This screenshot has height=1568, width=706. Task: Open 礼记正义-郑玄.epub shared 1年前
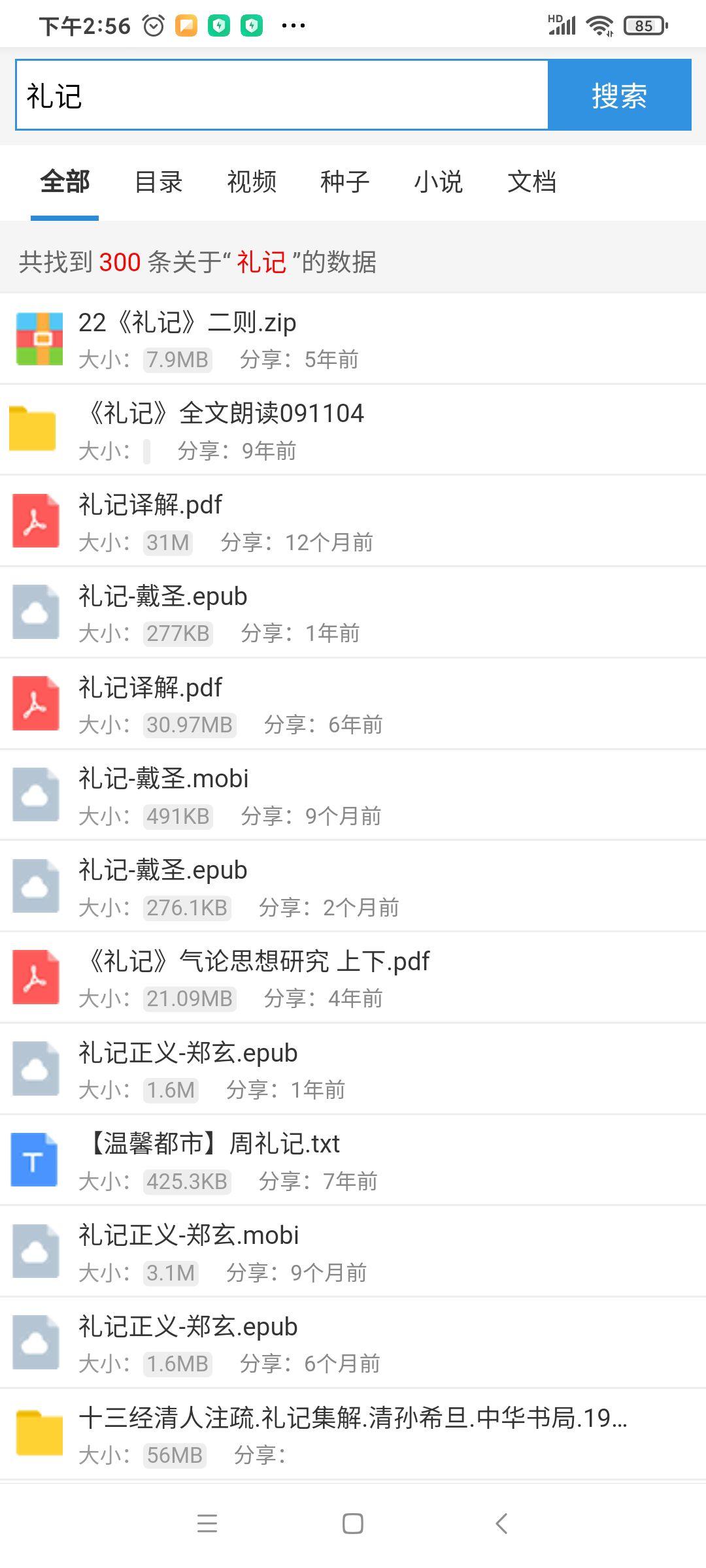pyautogui.click(x=188, y=1053)
